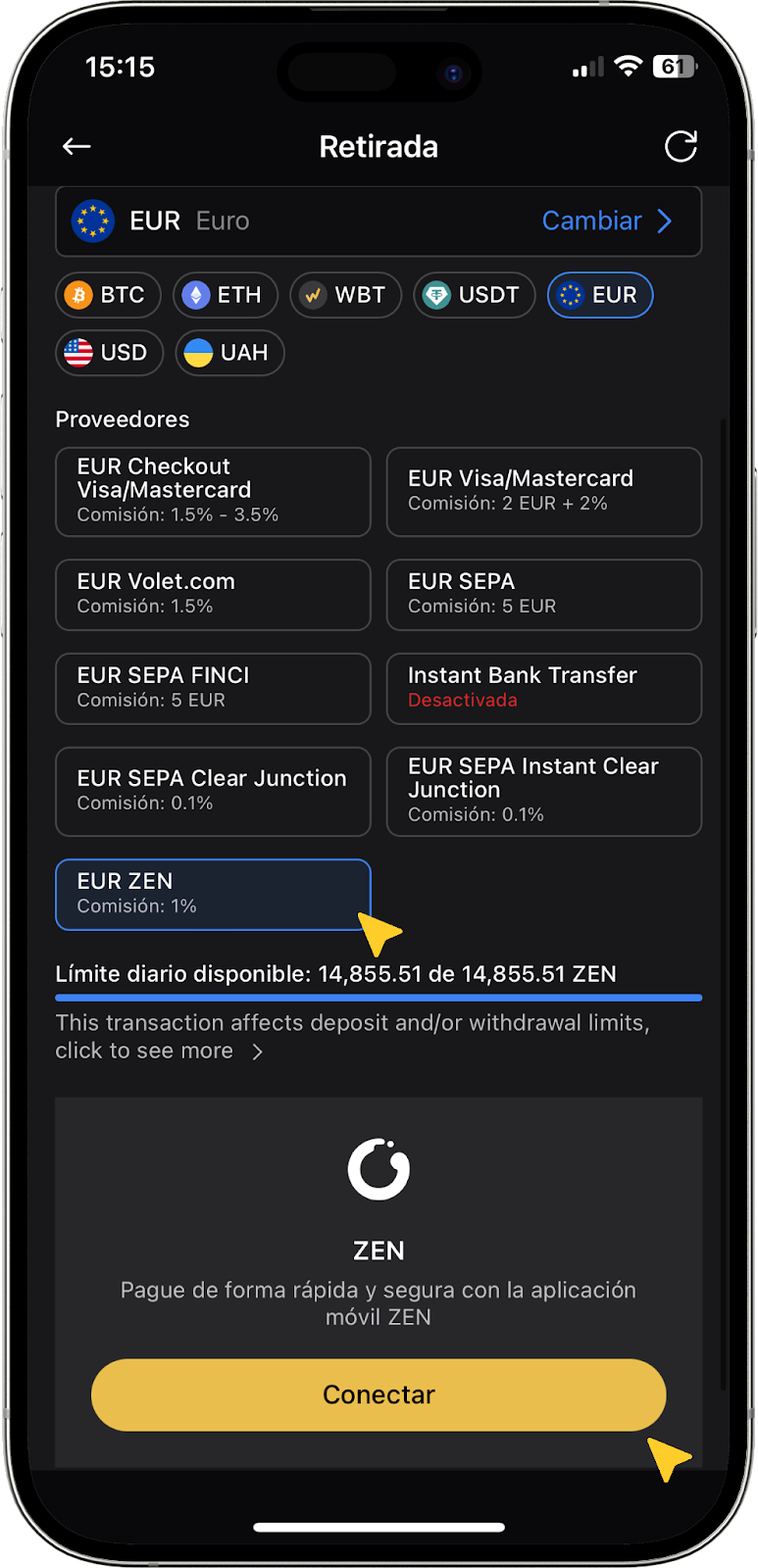Choose the WBT chip
The image size is (758, 1568).
(345, 295)
